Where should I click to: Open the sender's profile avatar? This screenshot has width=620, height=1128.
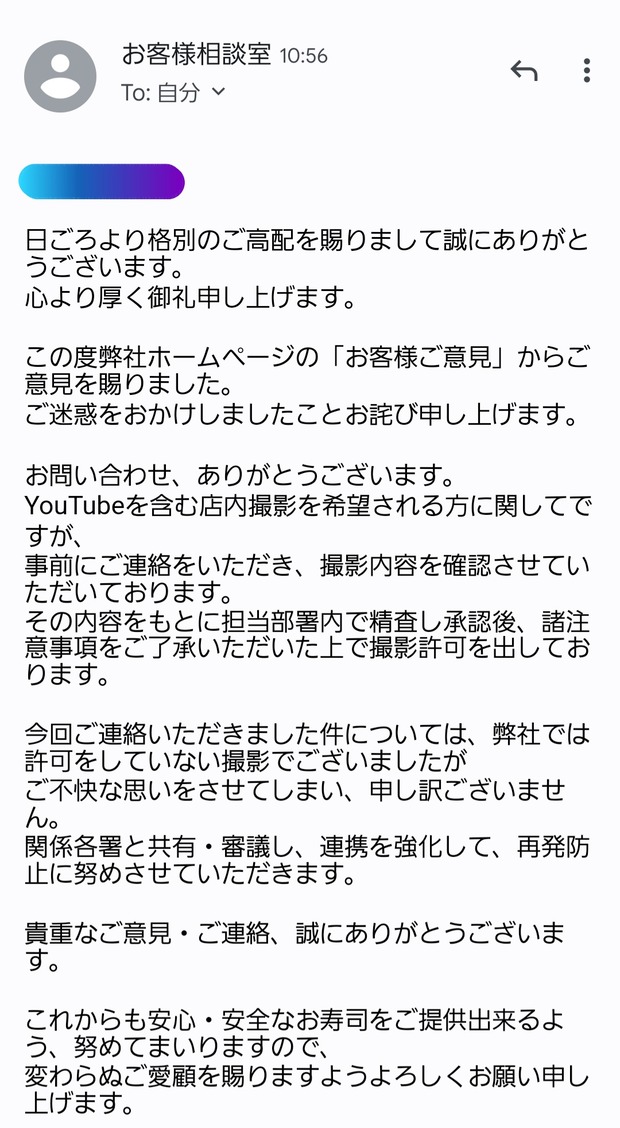pyautogui.click(x=60, y=76)
